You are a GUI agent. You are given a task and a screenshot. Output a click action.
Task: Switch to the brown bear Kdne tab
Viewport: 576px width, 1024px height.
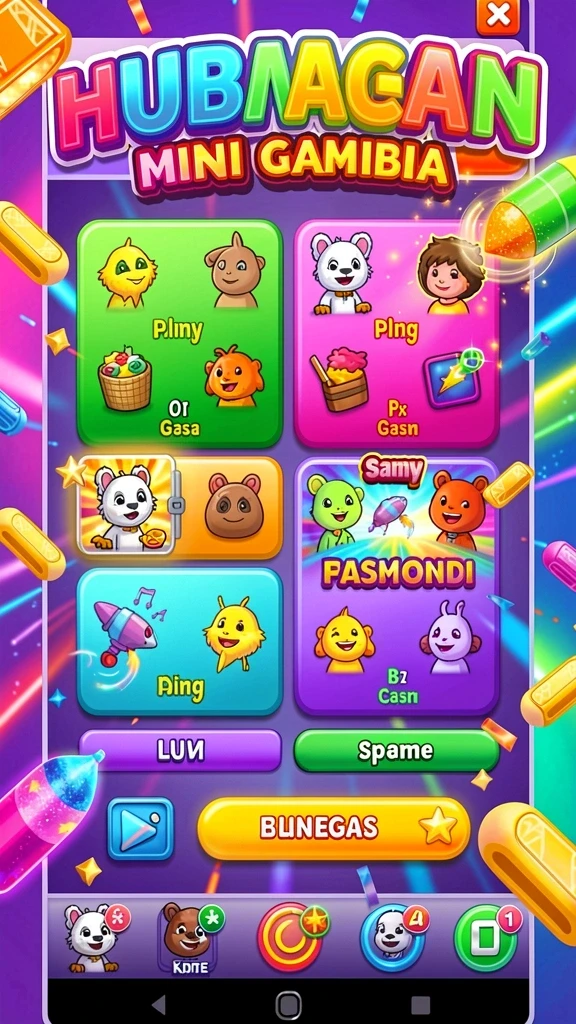click(x=189, y=938)
